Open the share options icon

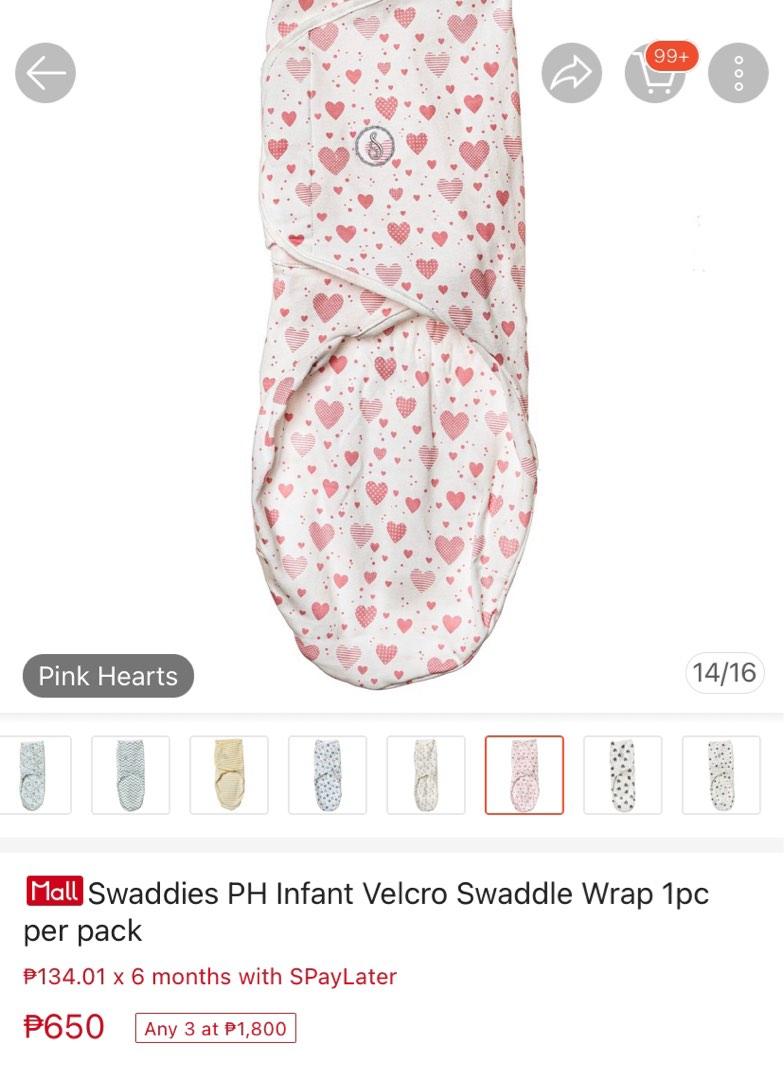[x=570, y=71]
